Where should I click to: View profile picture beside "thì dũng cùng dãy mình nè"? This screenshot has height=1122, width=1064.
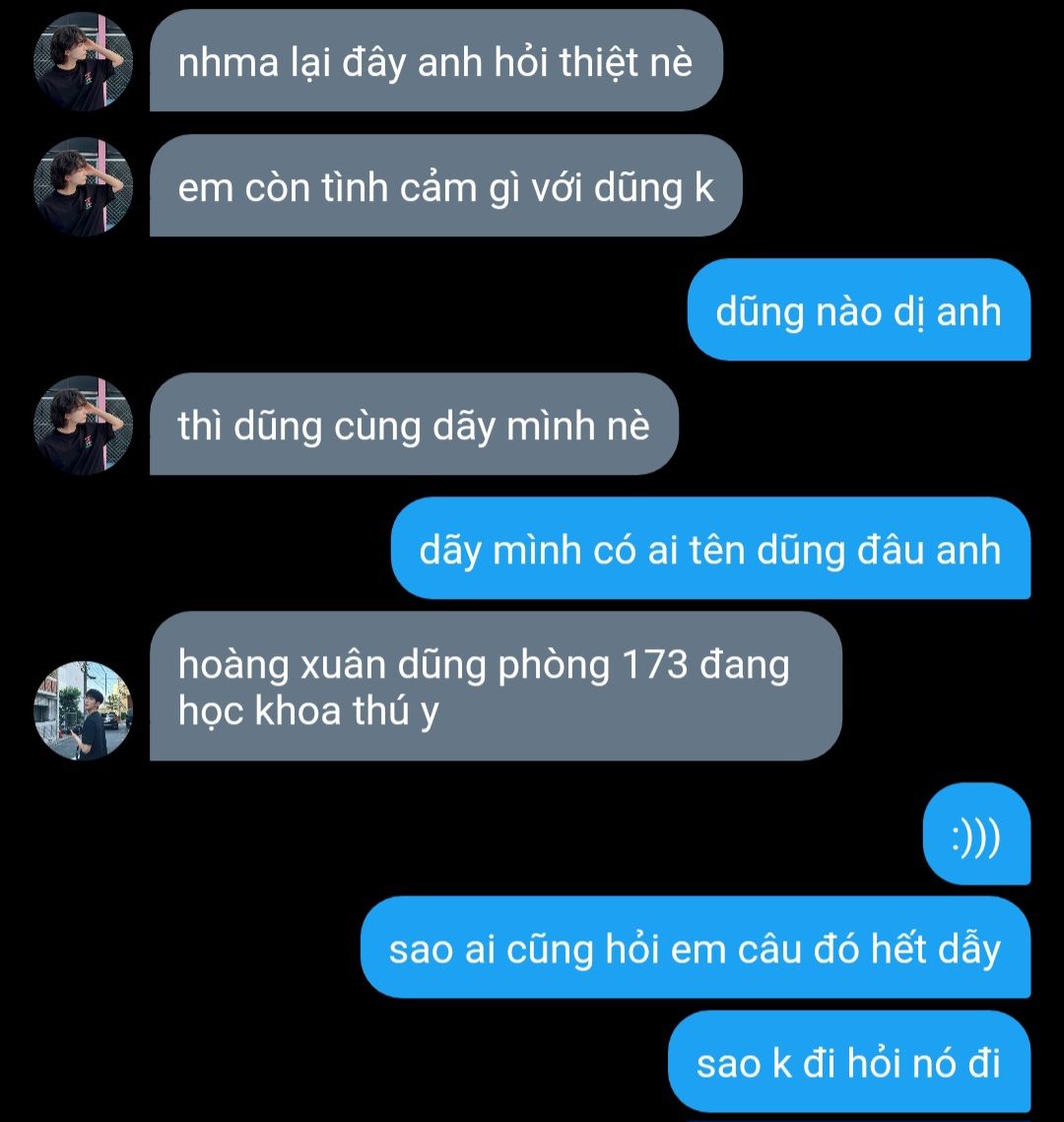click(84, 425)
